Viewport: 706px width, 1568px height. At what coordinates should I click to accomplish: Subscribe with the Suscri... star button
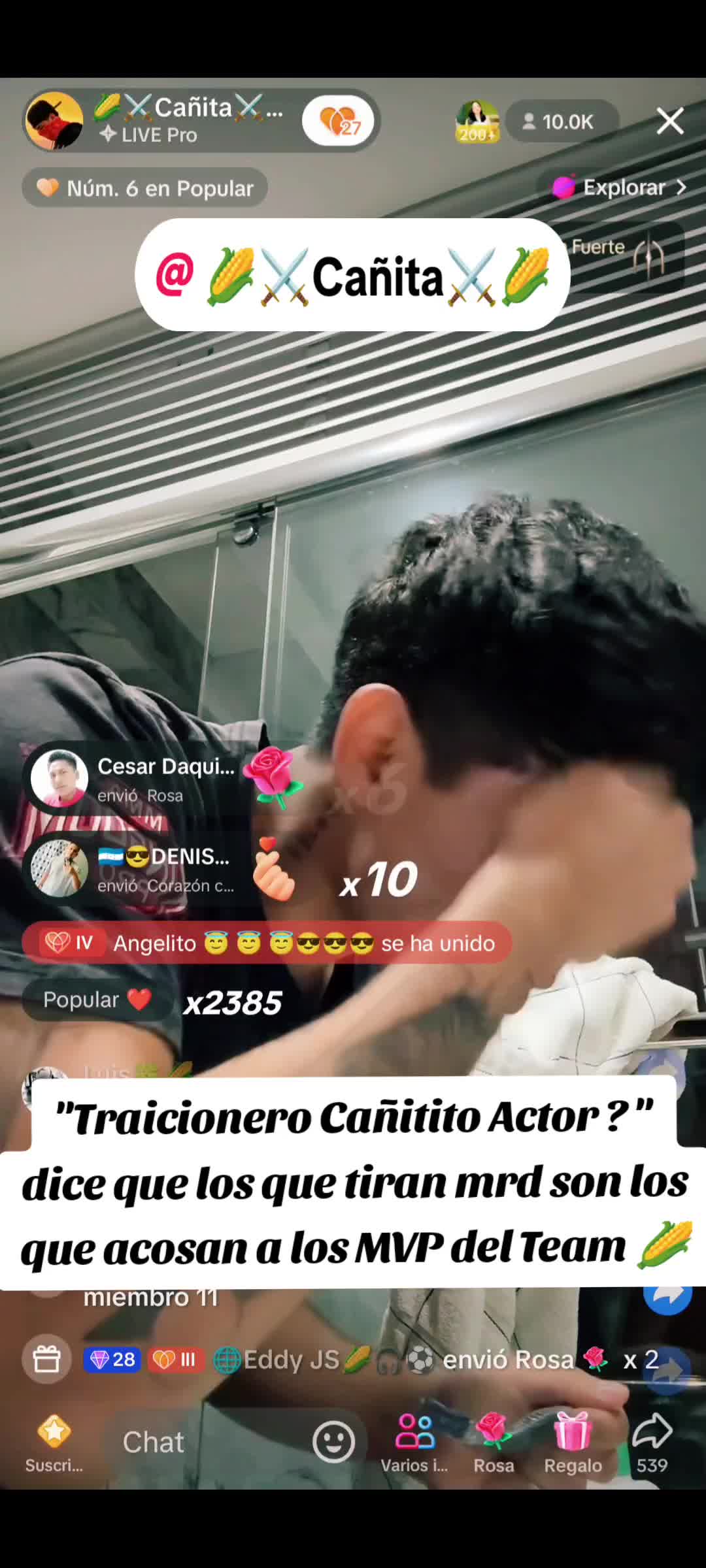point(54,1445)
